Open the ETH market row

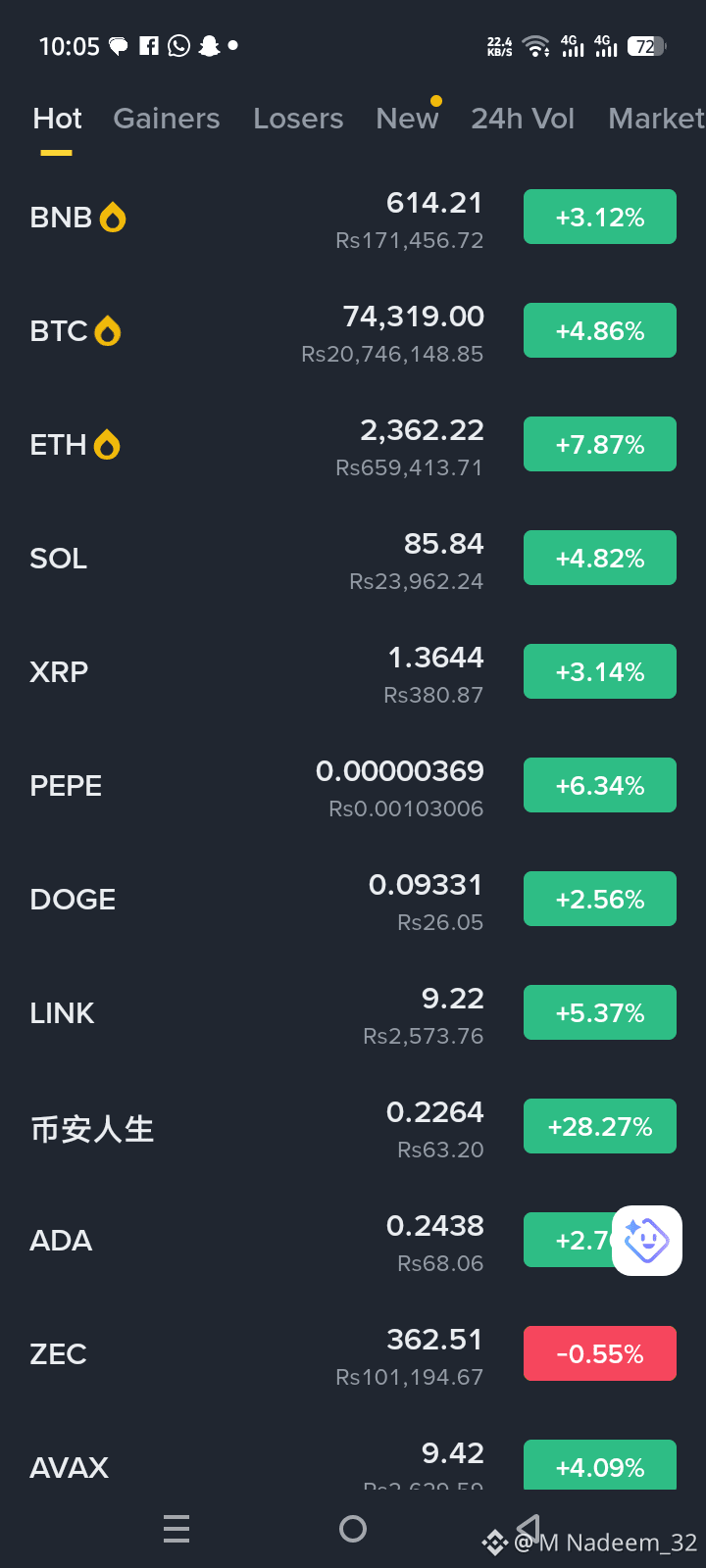click(x=353, y=445)
